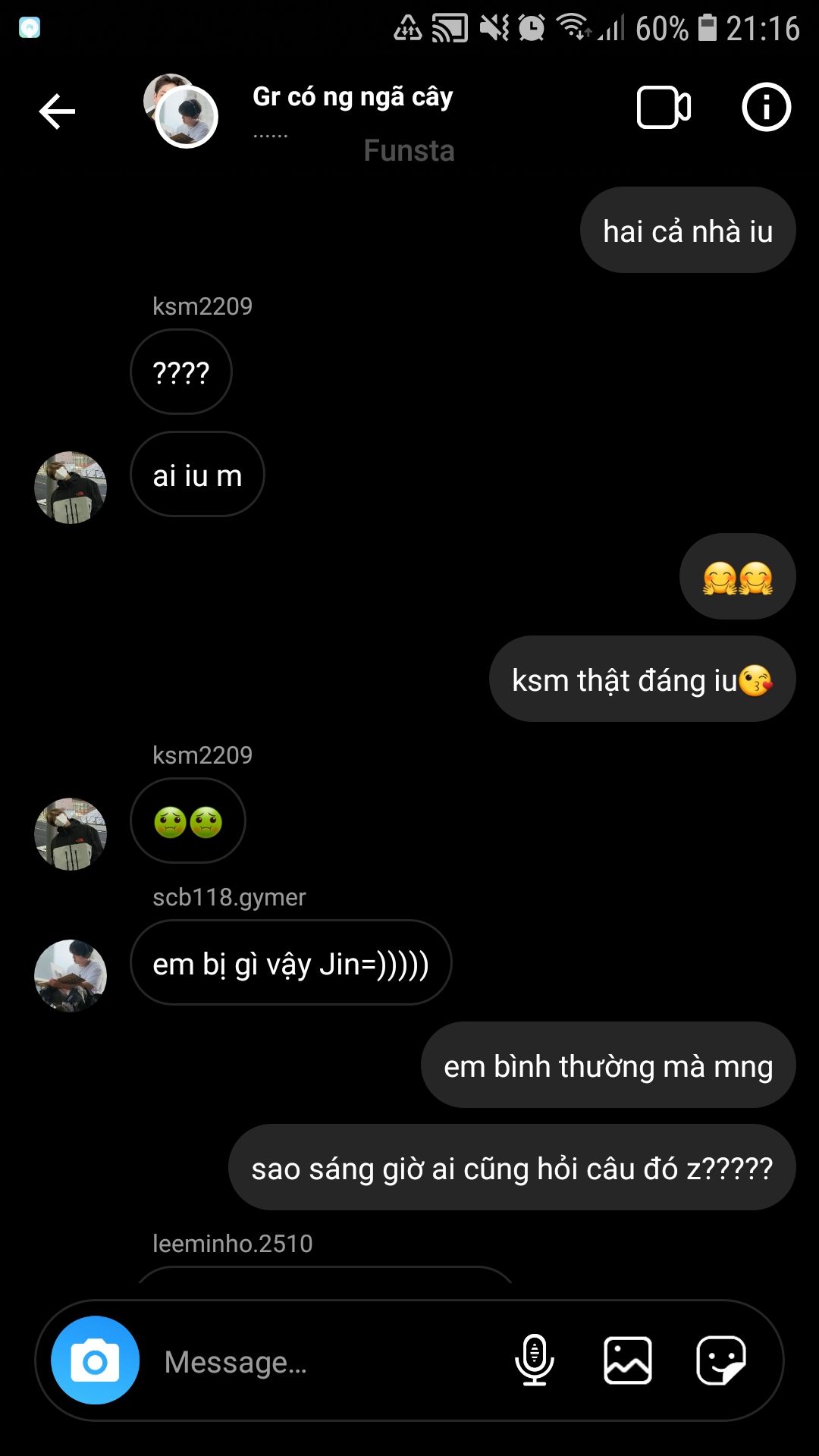View the group's avatar photo
Image resolution: width=819 pixels, height=1456 pixels.
coord(182,111)
